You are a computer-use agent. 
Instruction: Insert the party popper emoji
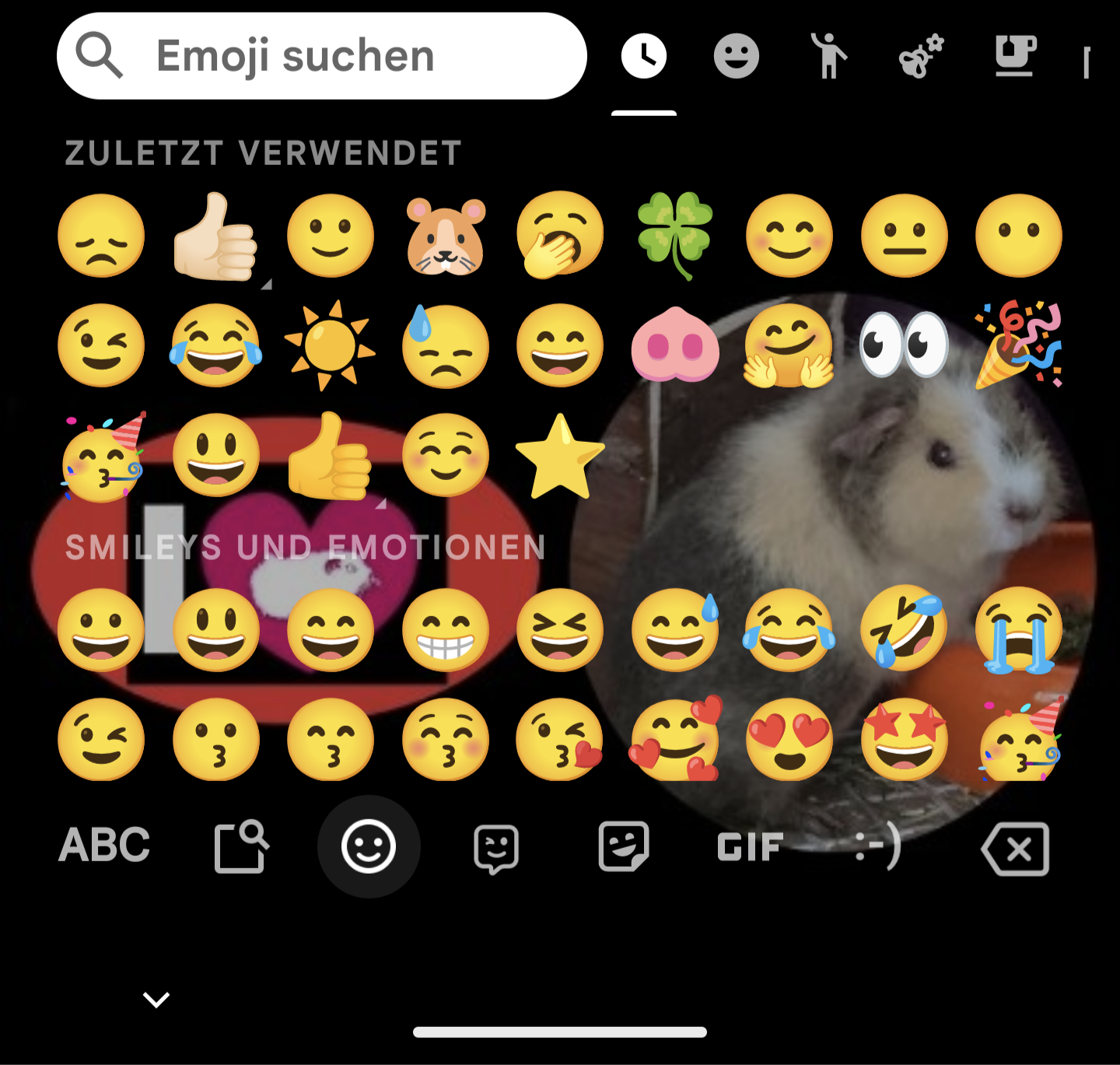pyautogui.click(x=1019, y=345)
